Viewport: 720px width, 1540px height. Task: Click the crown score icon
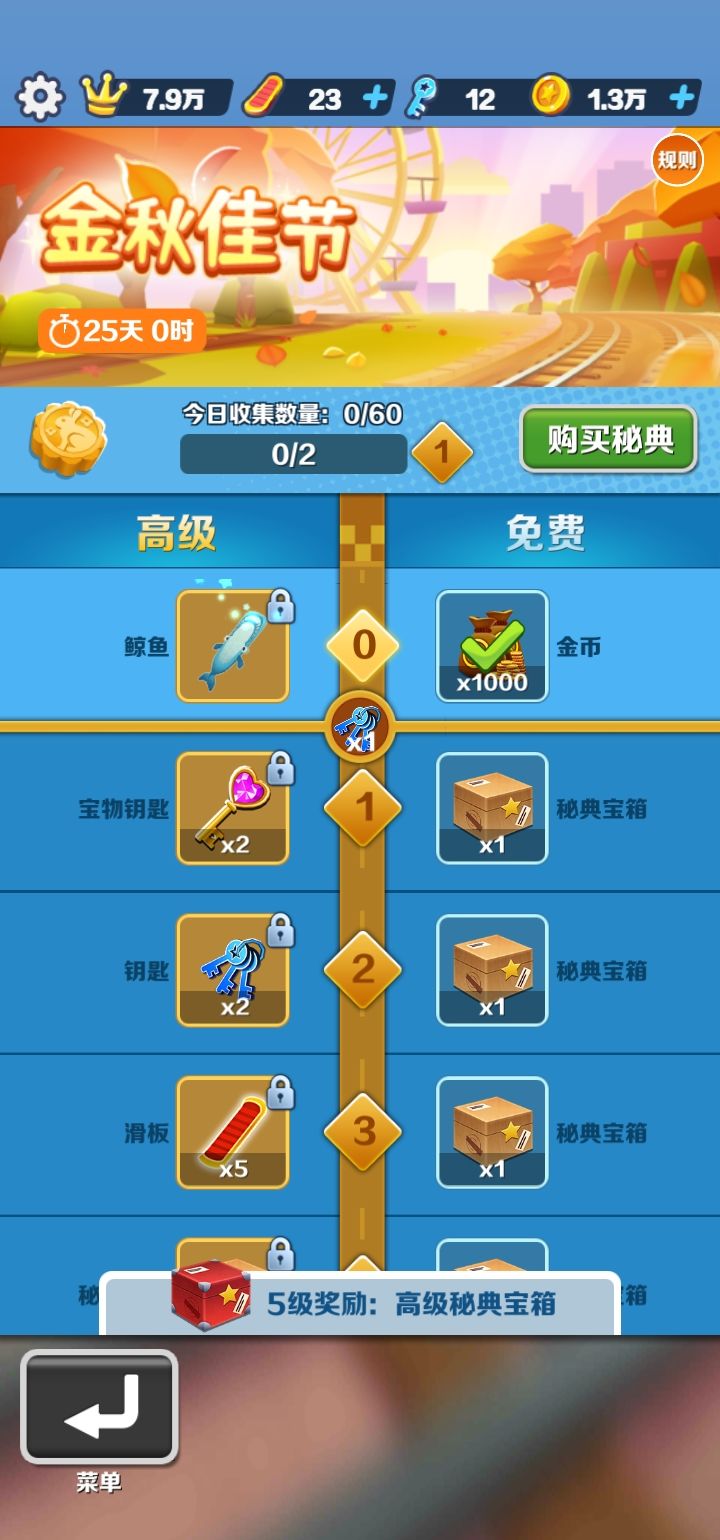(x=103, y=96)
